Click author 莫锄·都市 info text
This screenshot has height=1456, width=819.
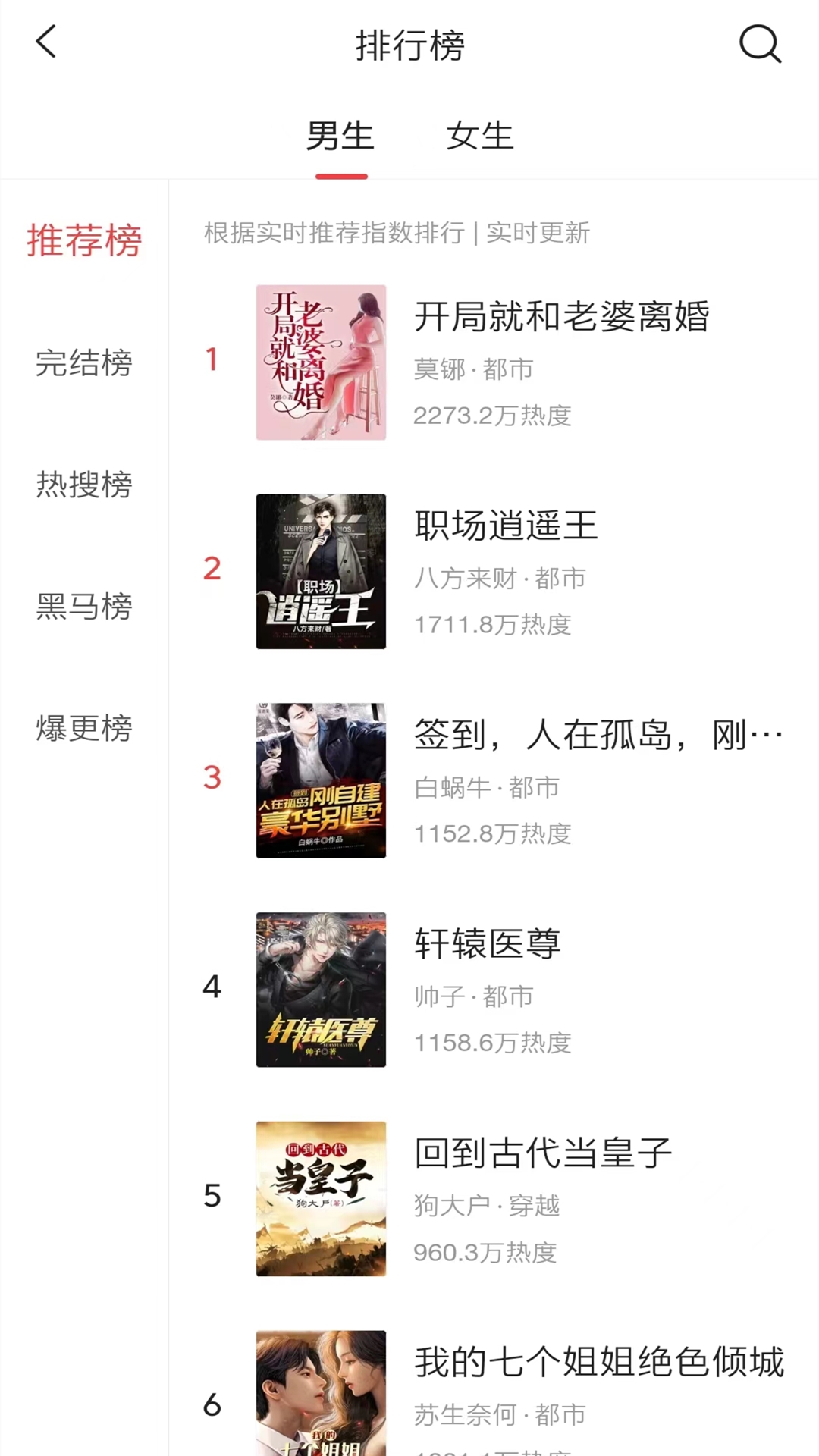[x=473, y=371]
